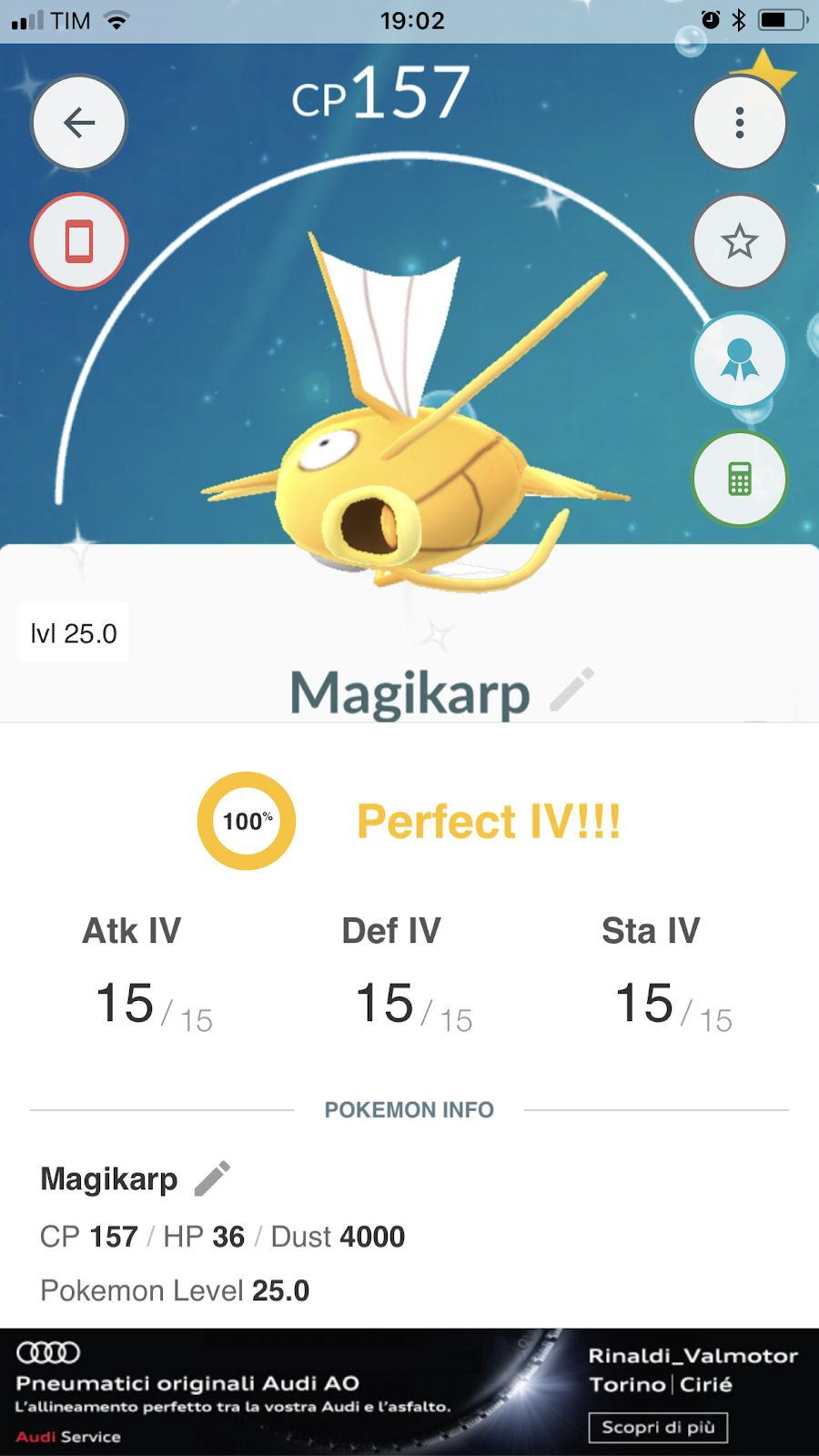The width and height of the screenshot is (819, 1456).
Task: Edit Magikarp name under POKEMON INFO
Action: click(x=213, y=1178)
